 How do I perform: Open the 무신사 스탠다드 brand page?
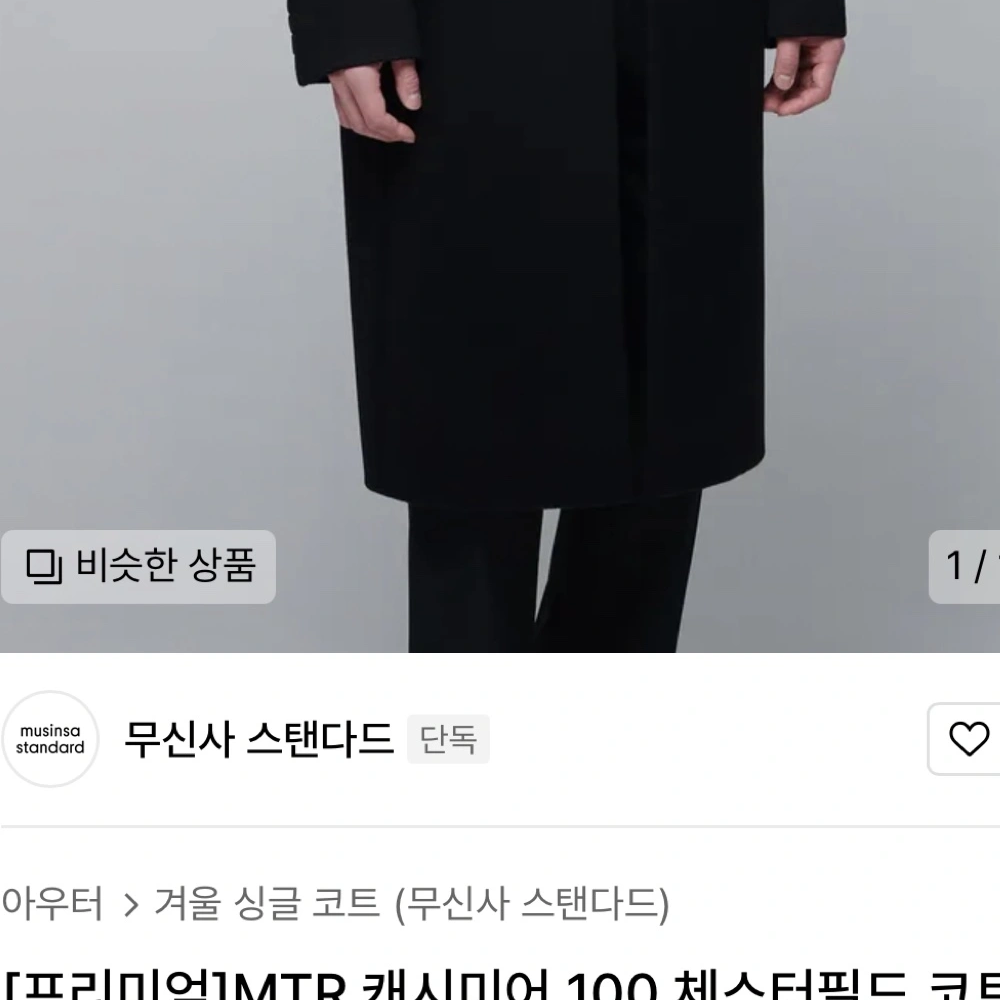[258, 740]
